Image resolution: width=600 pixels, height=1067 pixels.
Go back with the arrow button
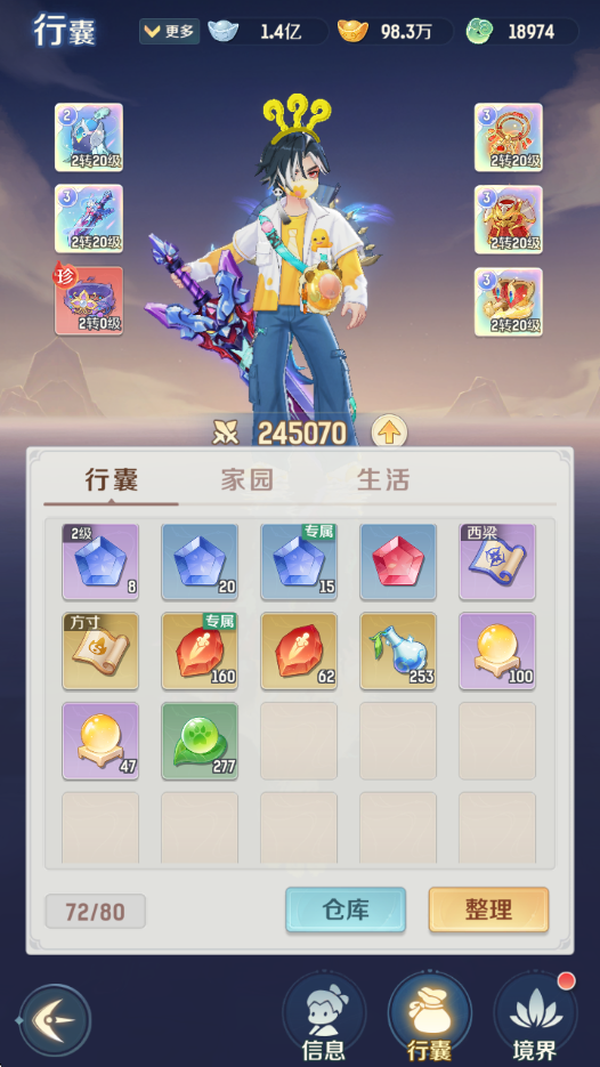[x=55, y=1020]
